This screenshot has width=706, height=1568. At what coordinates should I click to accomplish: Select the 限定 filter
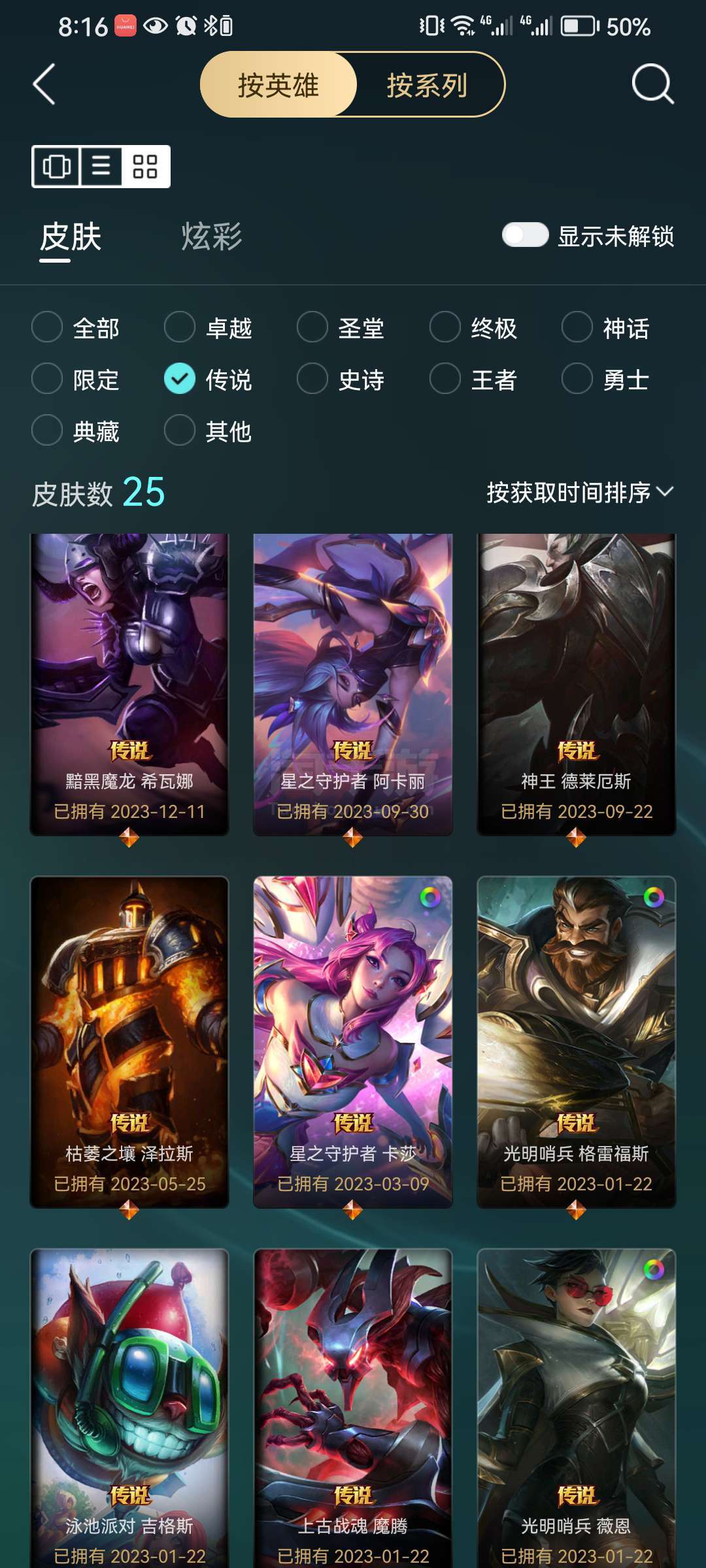pos(76,379)
